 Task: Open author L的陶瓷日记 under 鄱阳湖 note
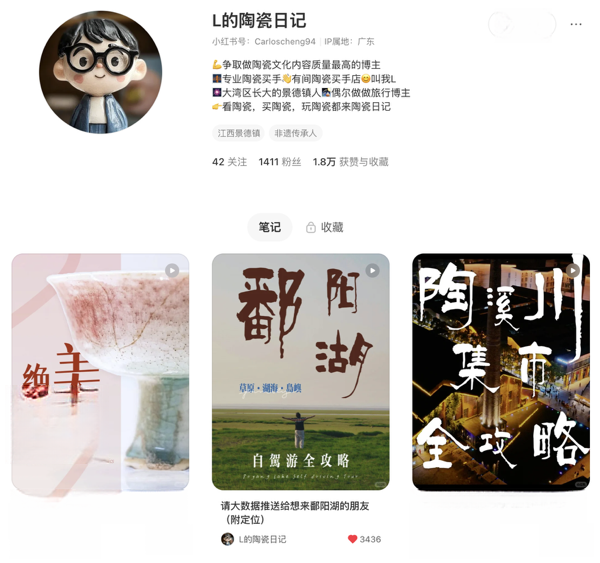click(255, 539)
